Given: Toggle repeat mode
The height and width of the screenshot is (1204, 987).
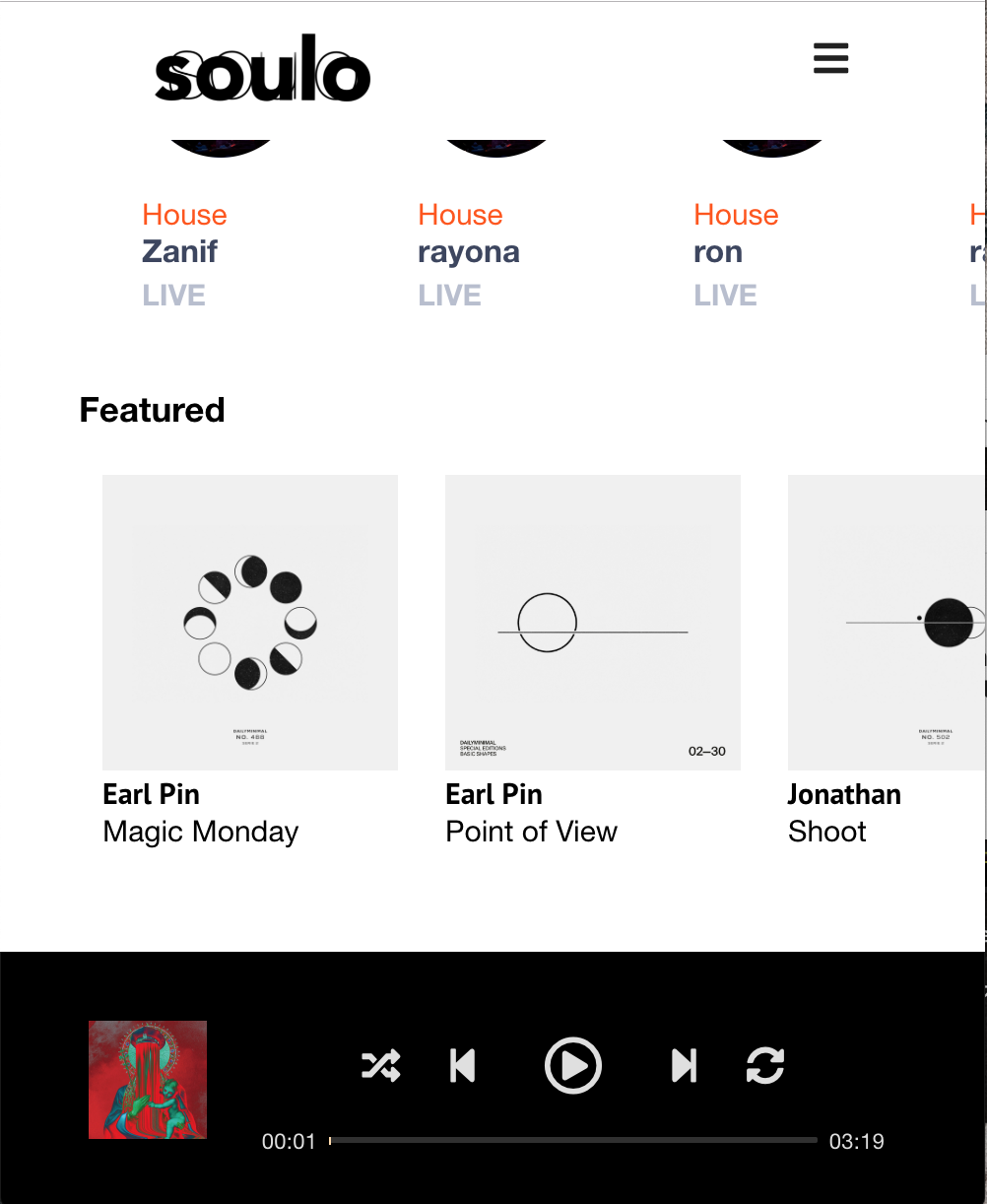Looking at the screenshot, I should coord(765,1065).
